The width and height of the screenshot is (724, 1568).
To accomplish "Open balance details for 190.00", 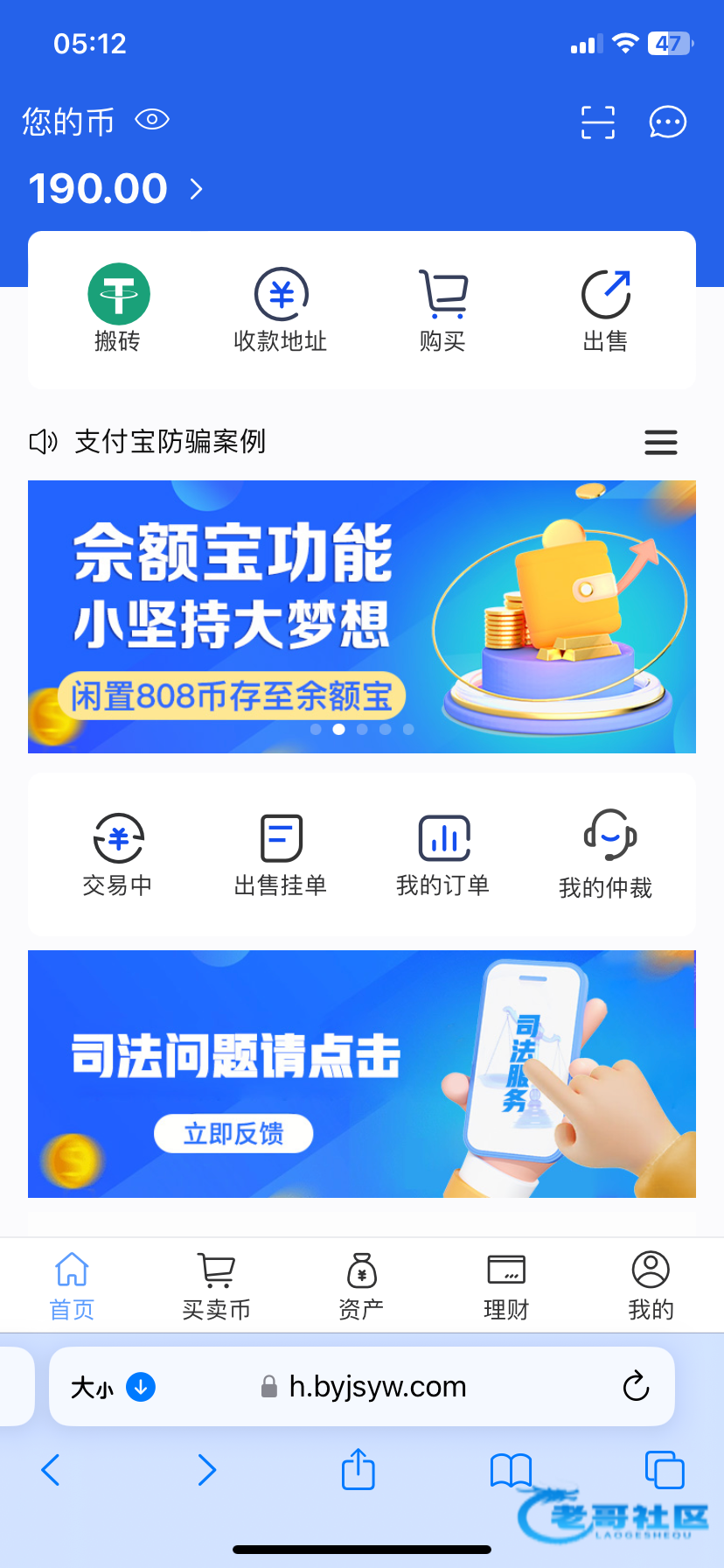I will point(115,189).
